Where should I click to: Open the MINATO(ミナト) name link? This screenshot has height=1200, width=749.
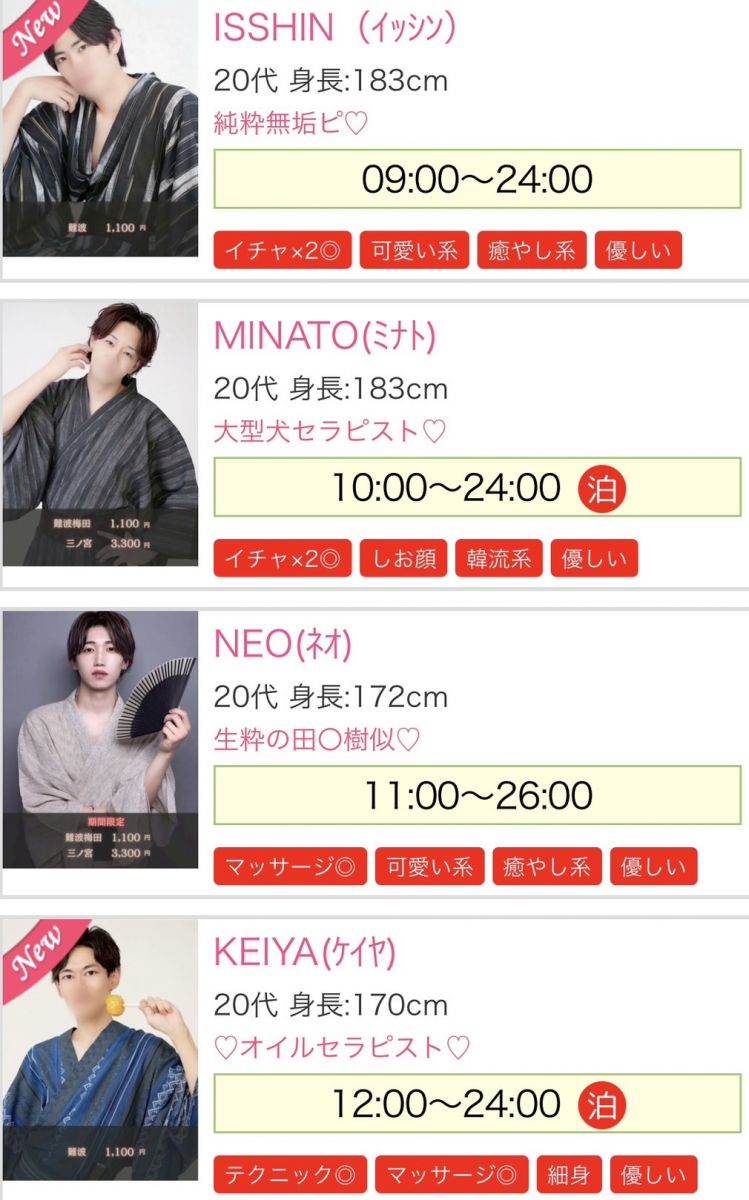point(325,336)
